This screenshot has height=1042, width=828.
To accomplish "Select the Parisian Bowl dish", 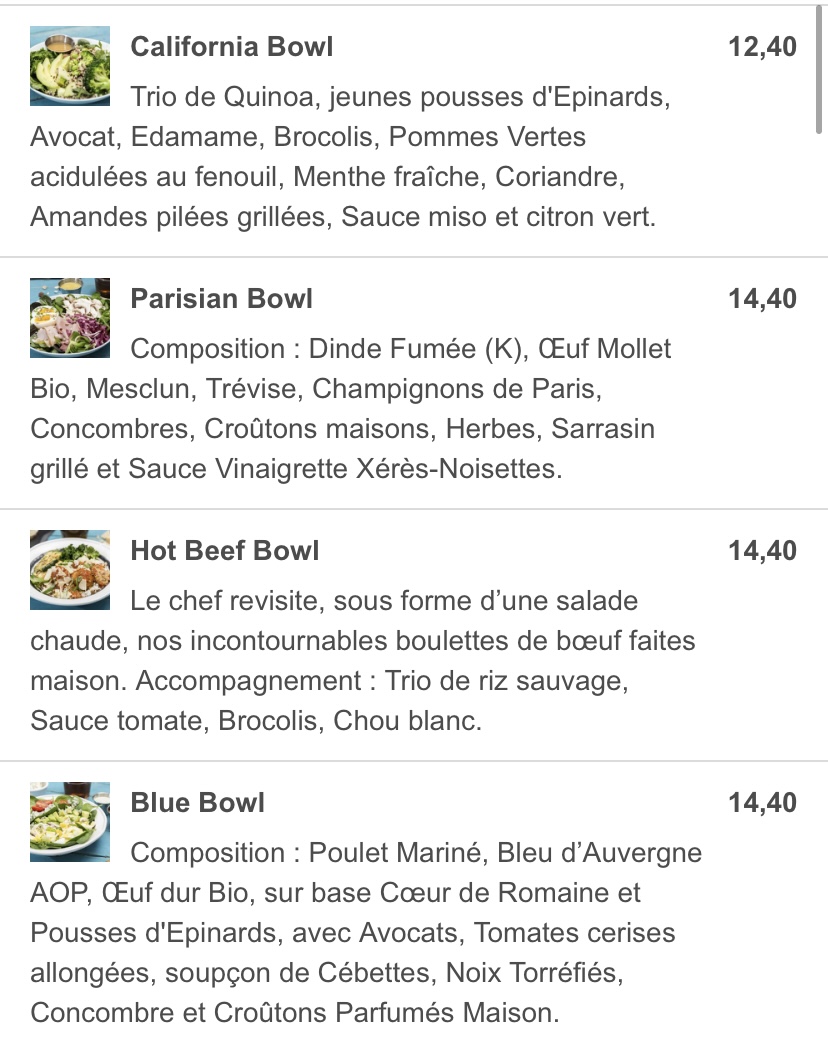I will [x=222, y=299].
